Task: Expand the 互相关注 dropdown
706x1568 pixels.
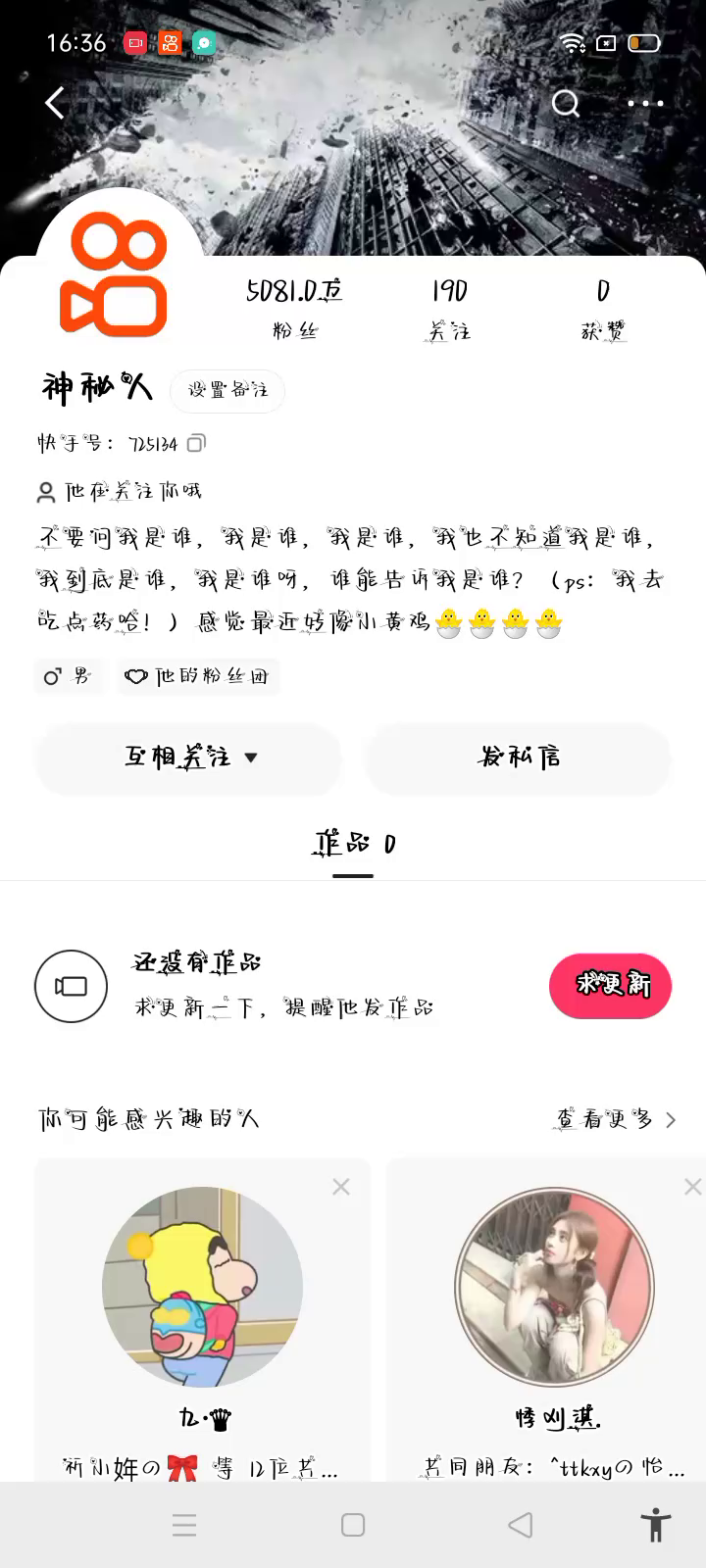Action: click(x=189, y=758)
